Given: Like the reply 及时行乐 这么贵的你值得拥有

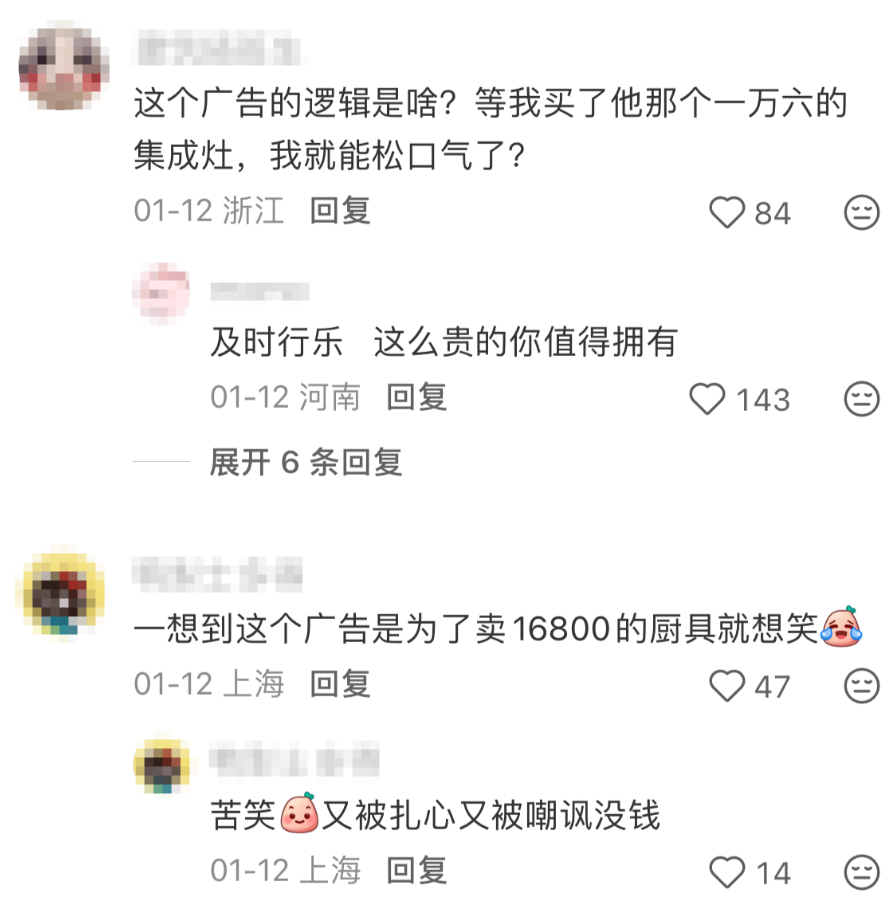Looking at the screenshot, I should [708, 399].
